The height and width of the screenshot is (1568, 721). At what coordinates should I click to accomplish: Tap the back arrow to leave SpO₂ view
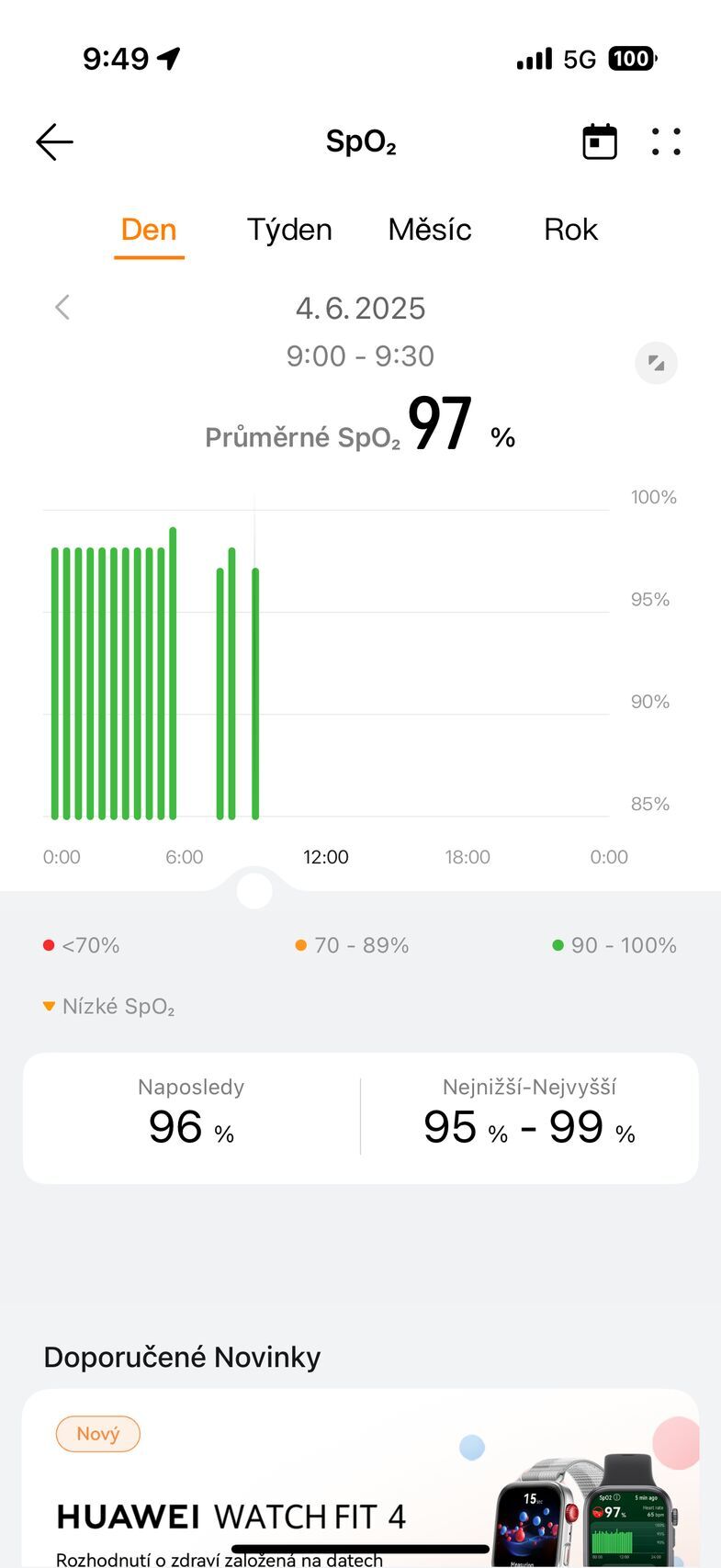53,141
